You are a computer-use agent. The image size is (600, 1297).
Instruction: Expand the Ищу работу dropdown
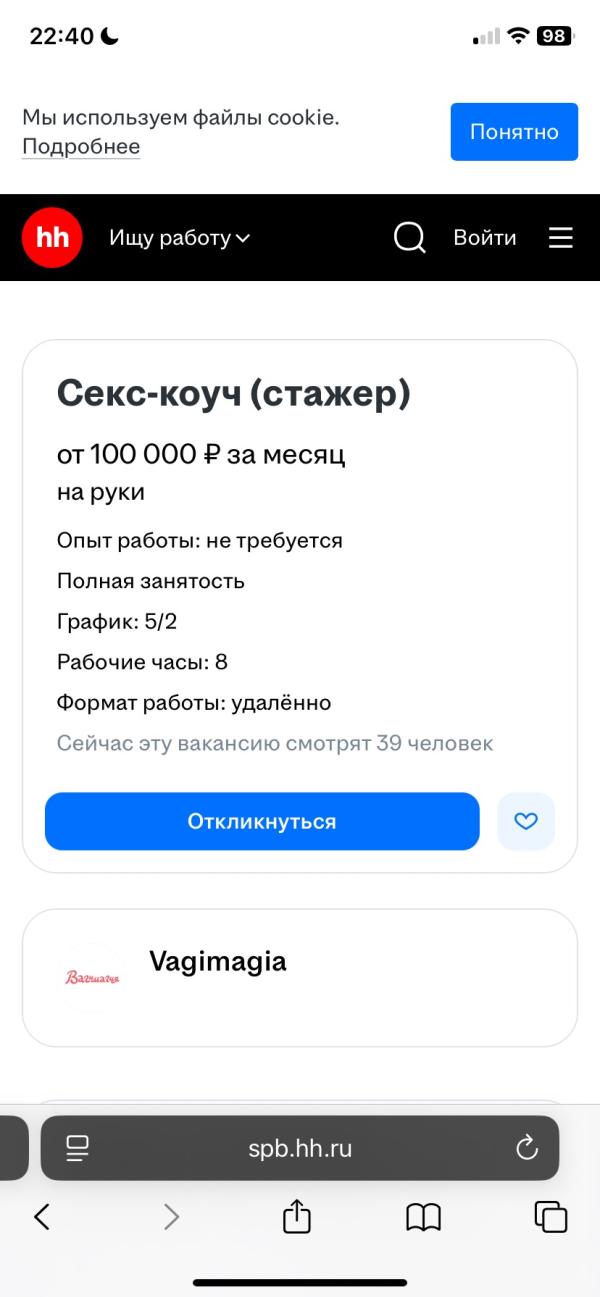pos(180,238)
